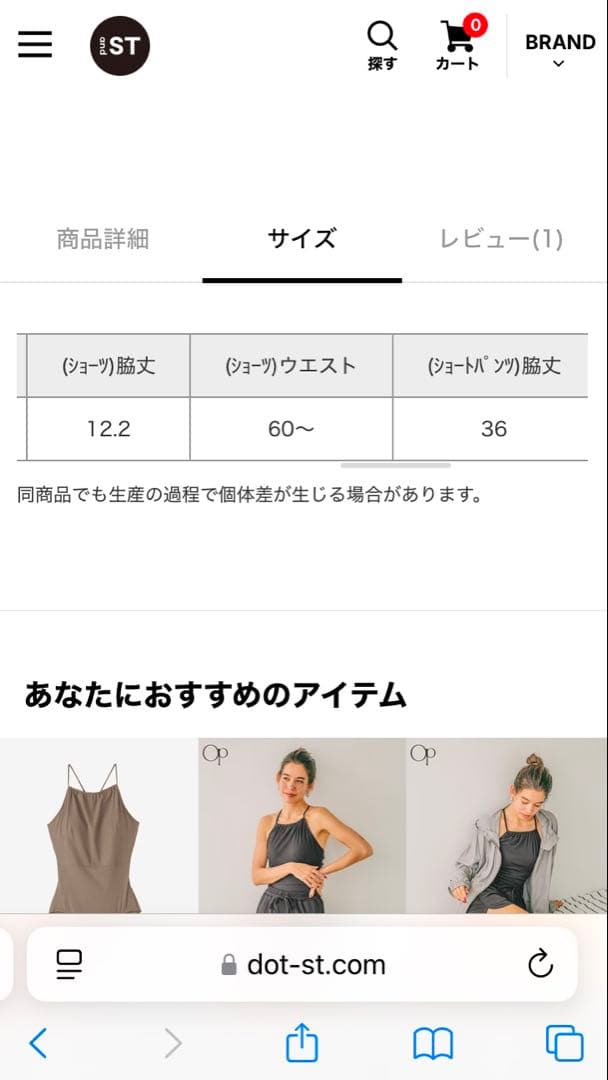
Task: Go back in the browser
Action: click(38, 1043)
